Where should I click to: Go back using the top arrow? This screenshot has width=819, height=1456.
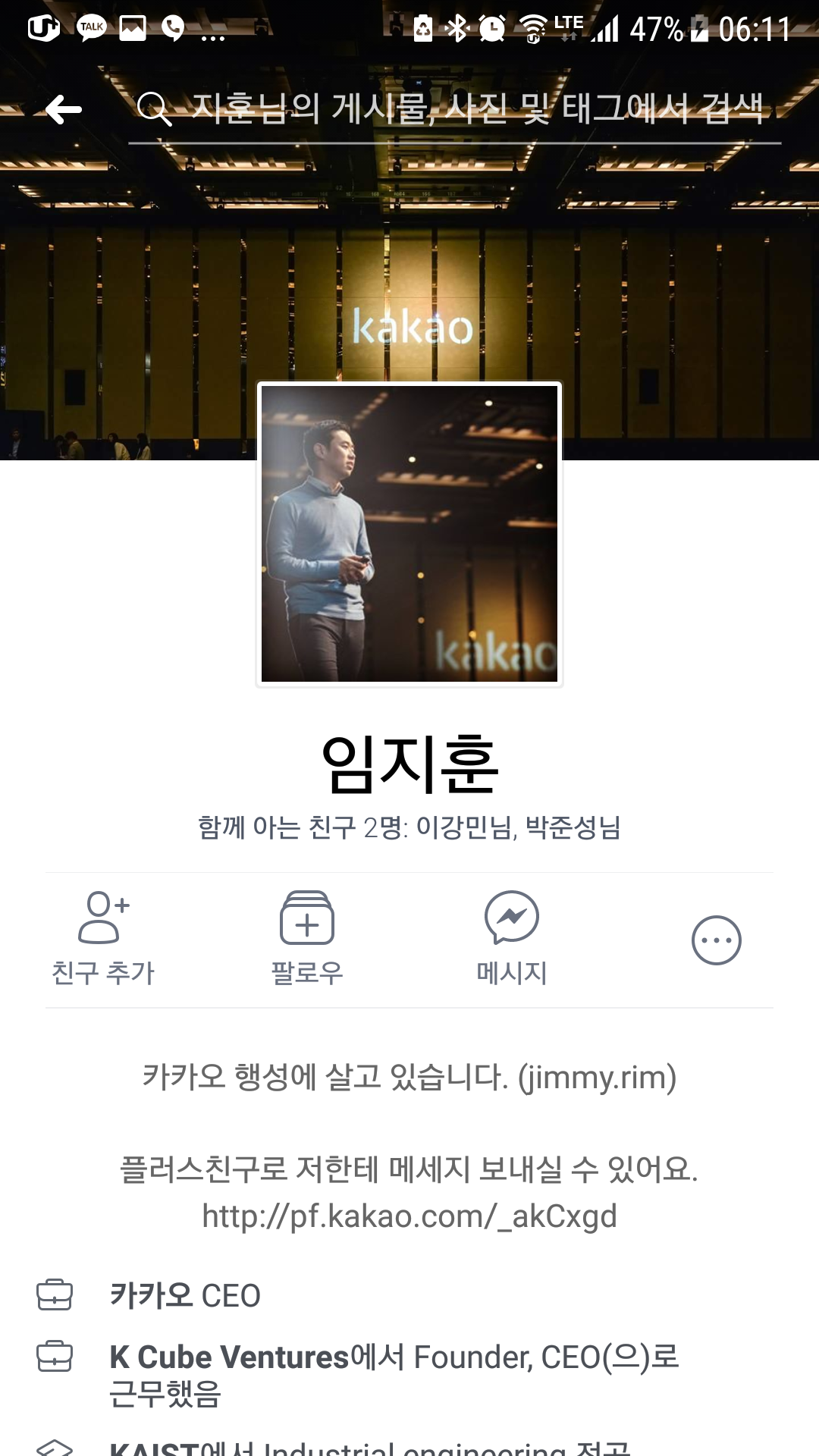coord(64,110)
